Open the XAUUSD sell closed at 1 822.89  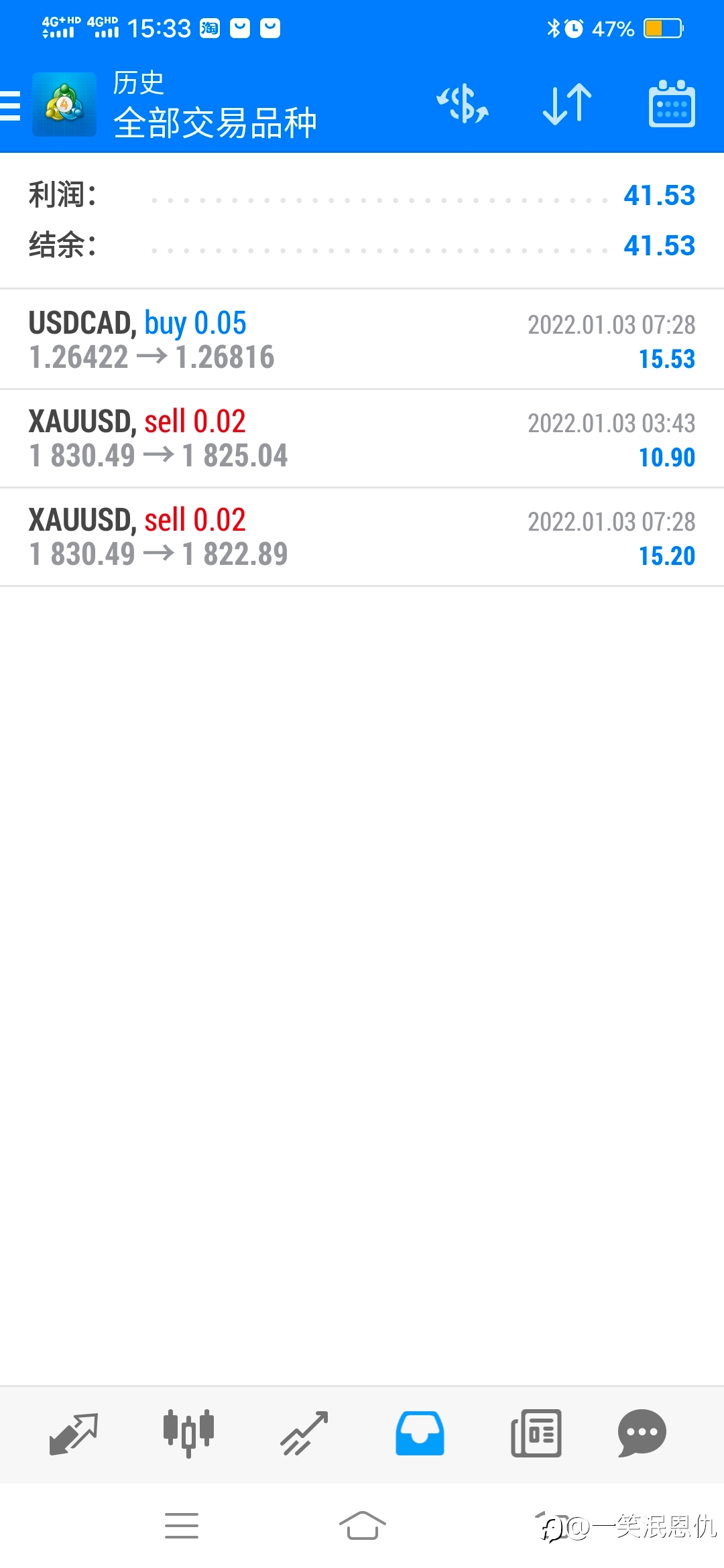tap(362, 537)
